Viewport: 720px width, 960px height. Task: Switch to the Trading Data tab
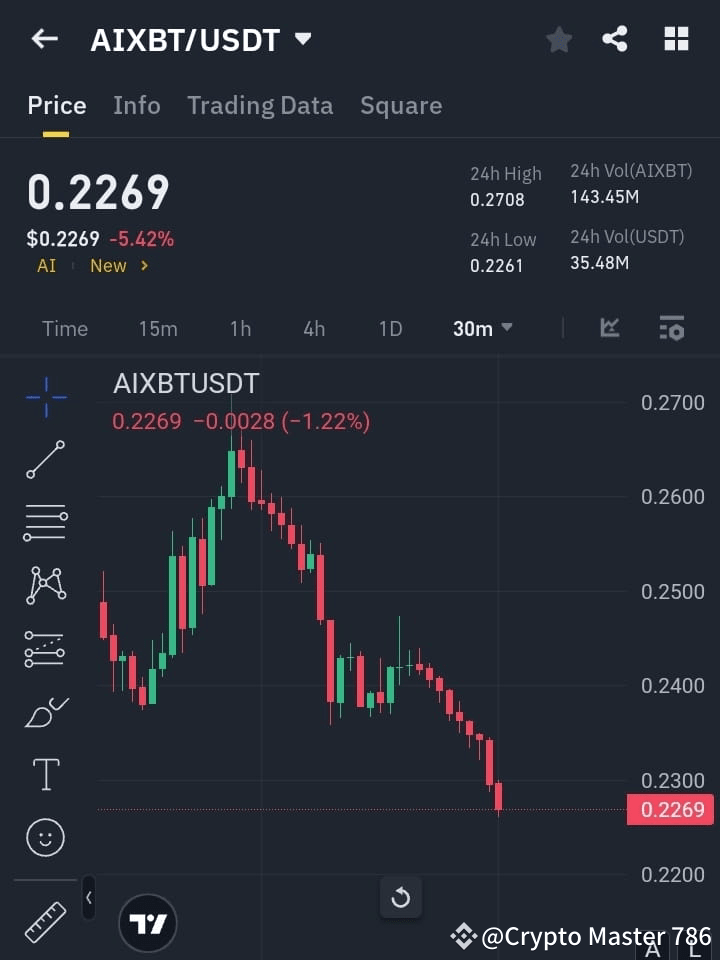point(260,105)
